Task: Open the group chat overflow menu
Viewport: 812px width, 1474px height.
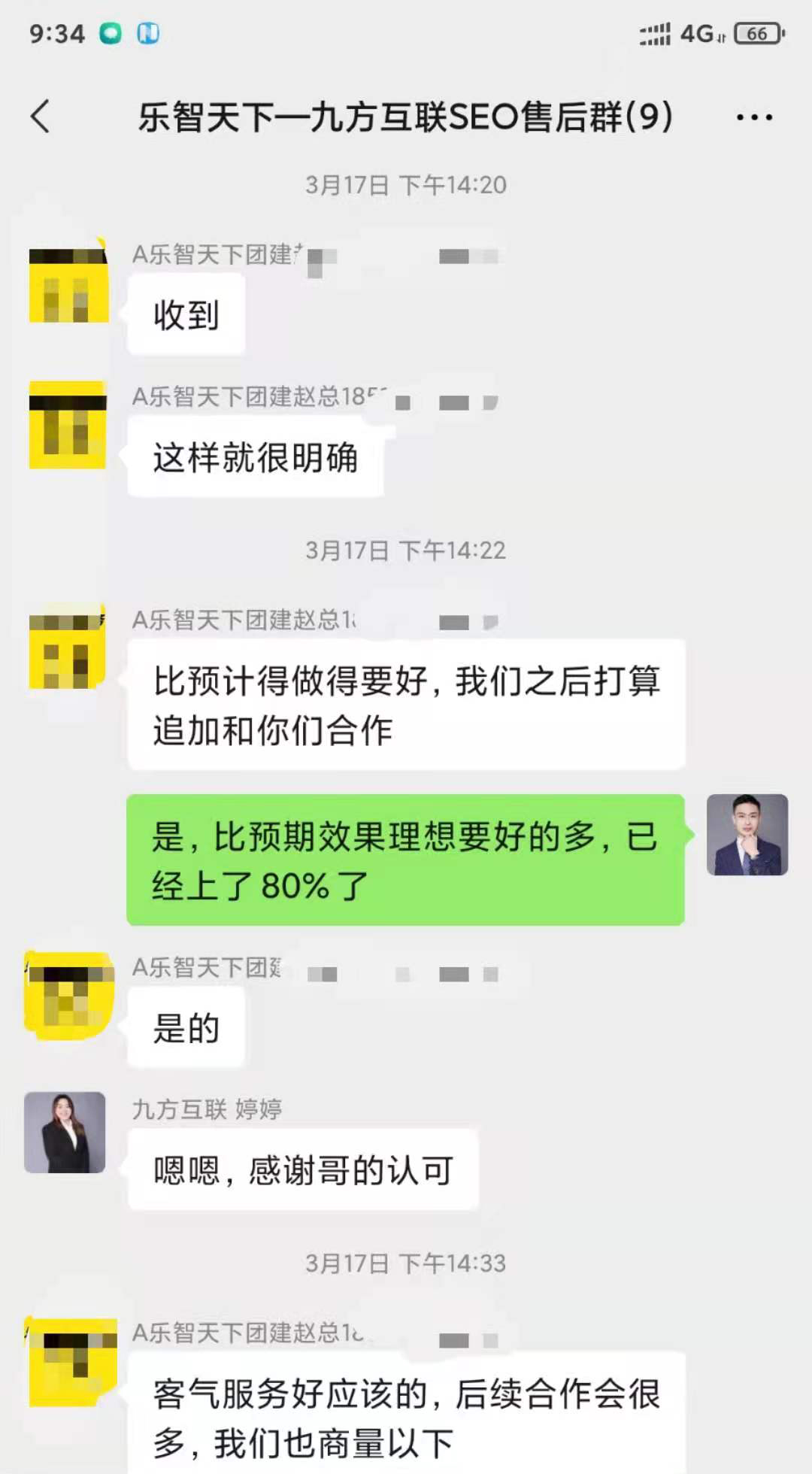Action: click(x=754, y=117)
